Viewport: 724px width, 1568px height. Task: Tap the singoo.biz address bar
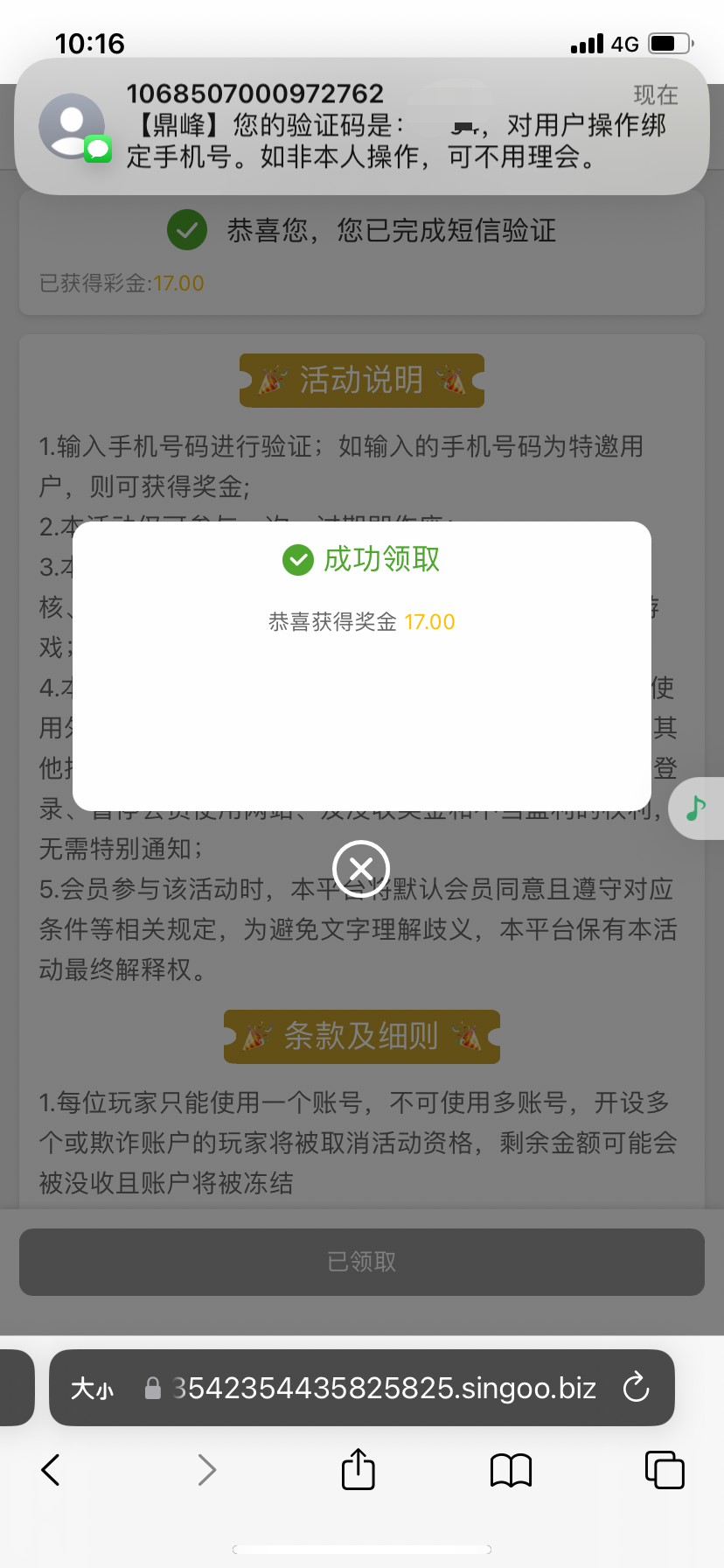[385, 1389]
